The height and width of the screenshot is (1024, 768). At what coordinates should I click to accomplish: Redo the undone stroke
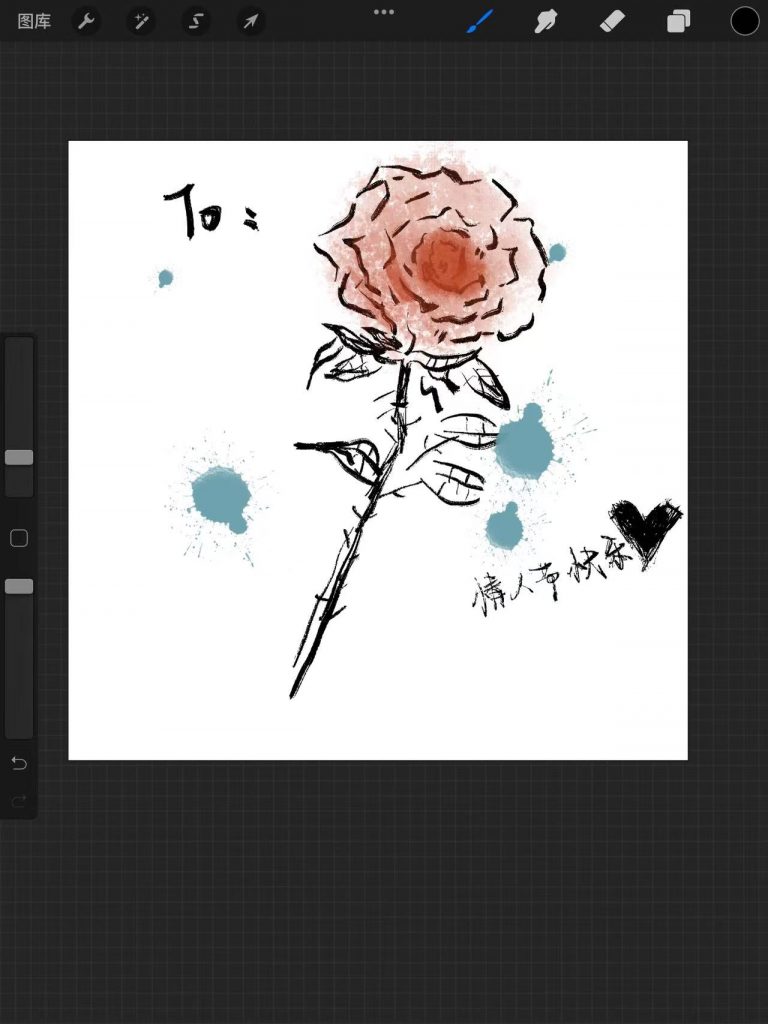pyautogui.click(x=19, y=801)
